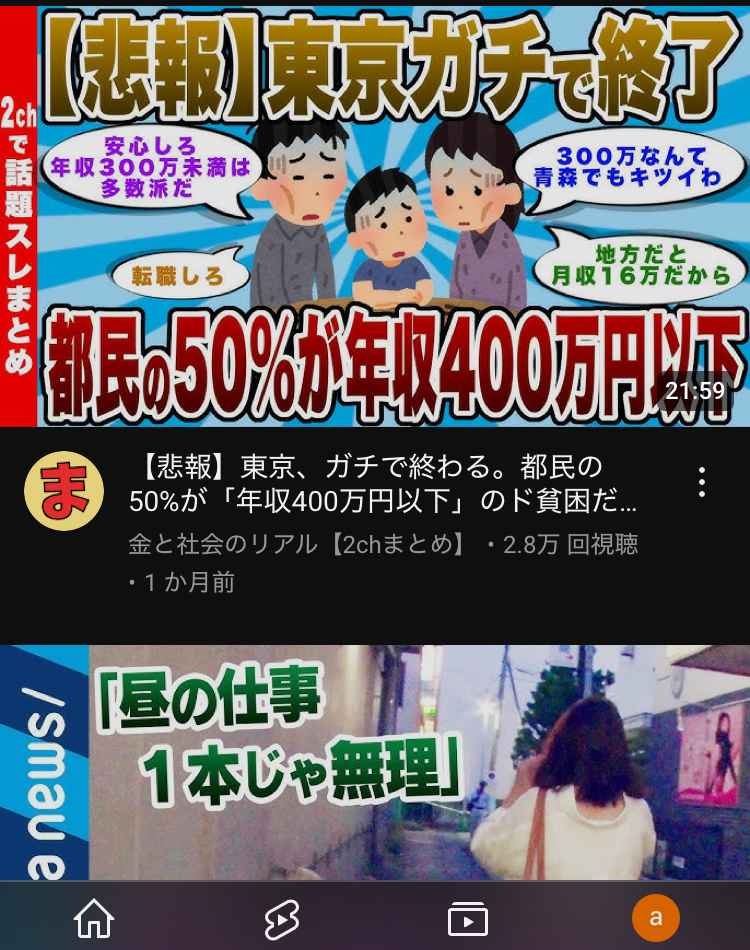Tap the Home icon in the bottom navigation bar
750x950 pixels.
pos(93,917)
